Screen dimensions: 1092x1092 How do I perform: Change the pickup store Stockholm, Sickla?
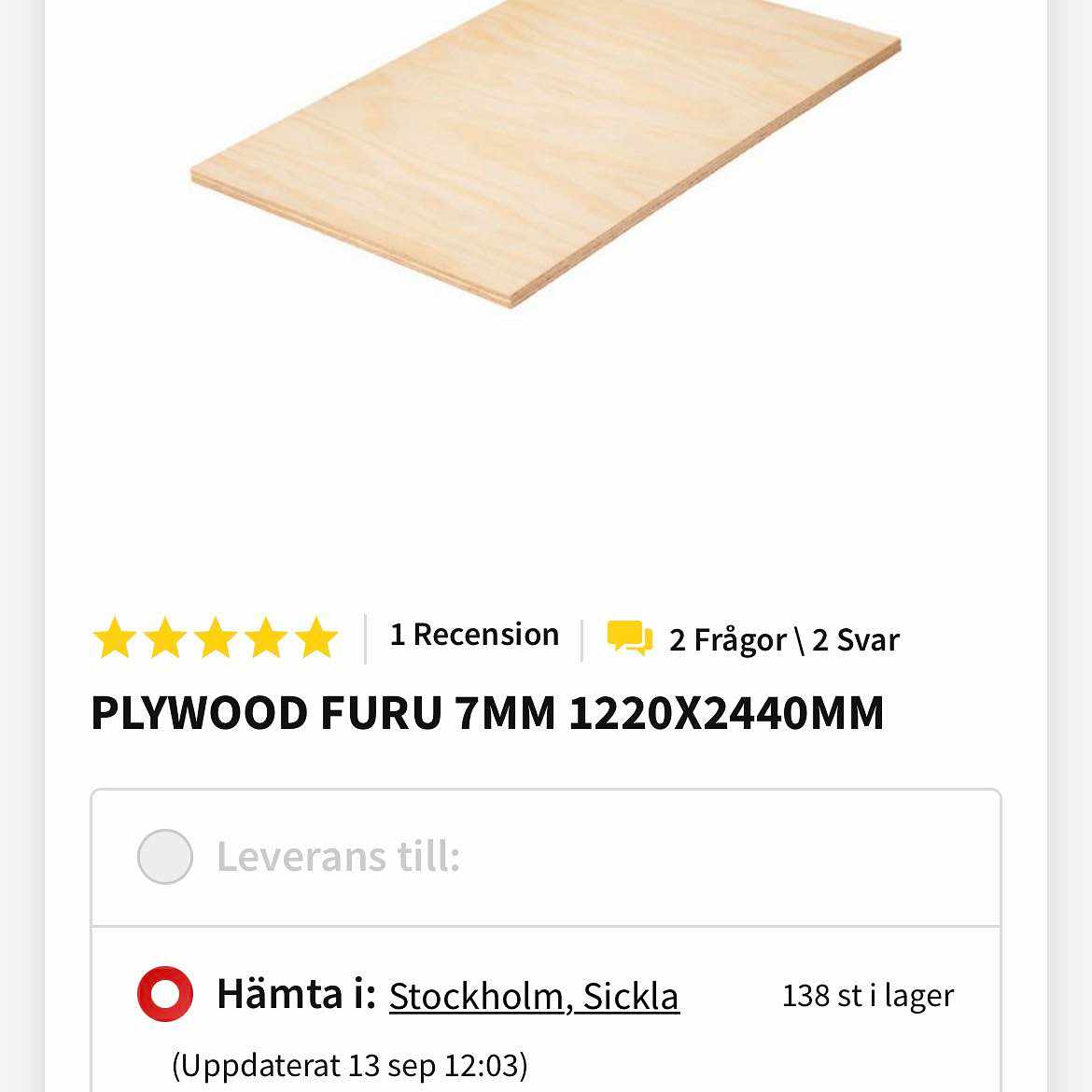[x=534, y=996]
